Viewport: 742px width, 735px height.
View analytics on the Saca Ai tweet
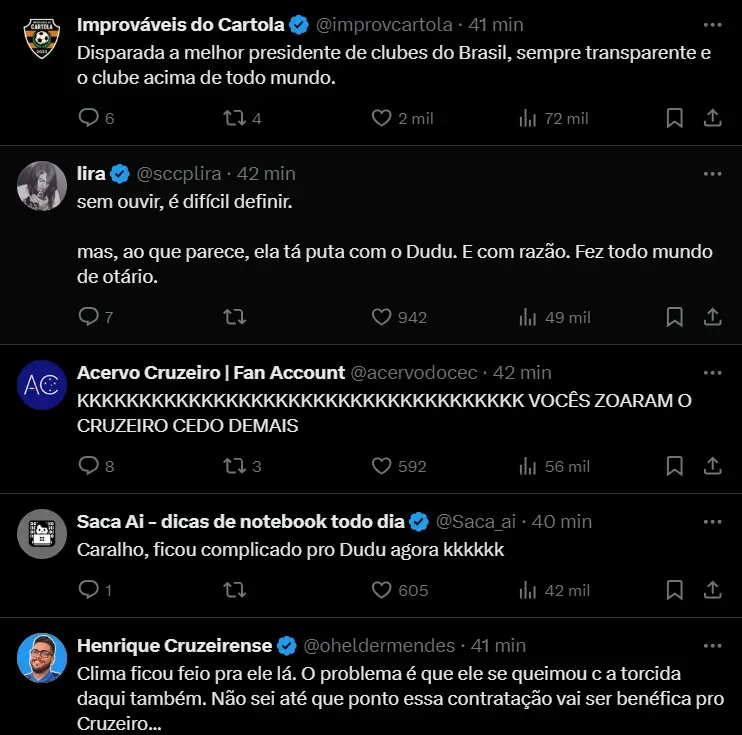(529, 590)
